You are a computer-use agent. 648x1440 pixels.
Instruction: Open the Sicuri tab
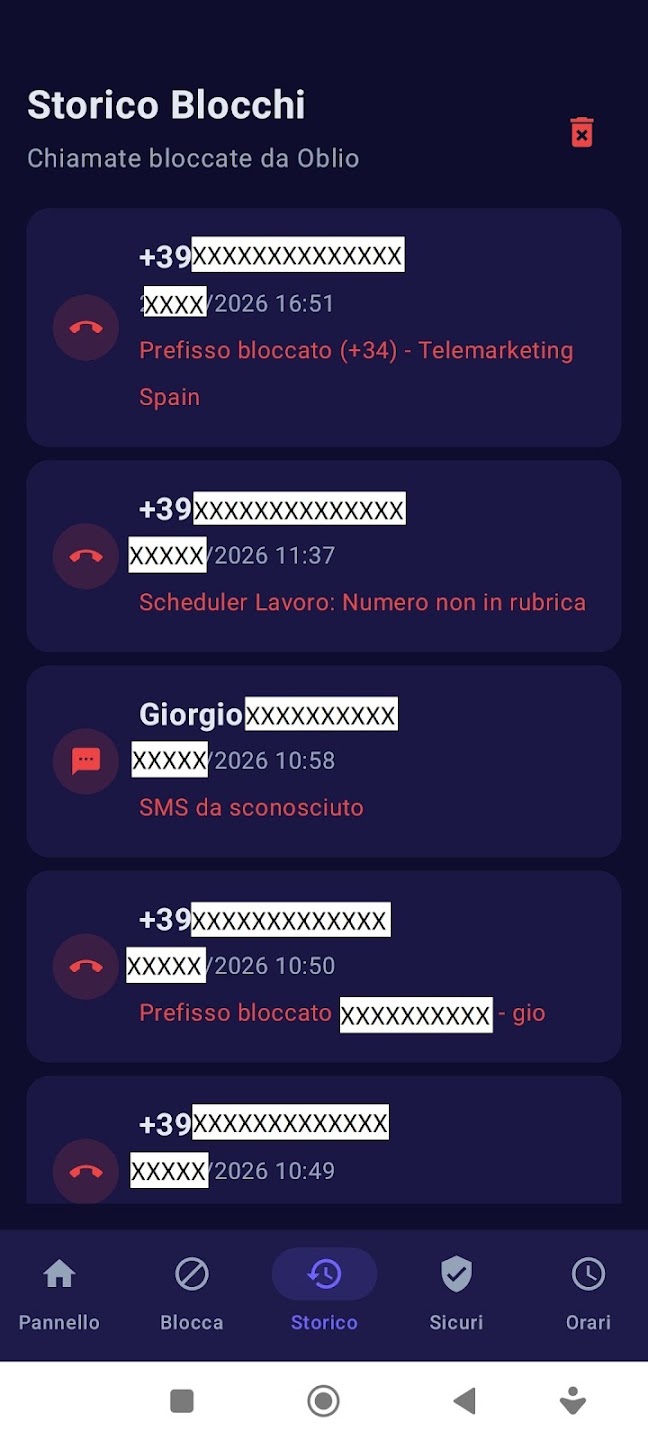coord(456,1295)
